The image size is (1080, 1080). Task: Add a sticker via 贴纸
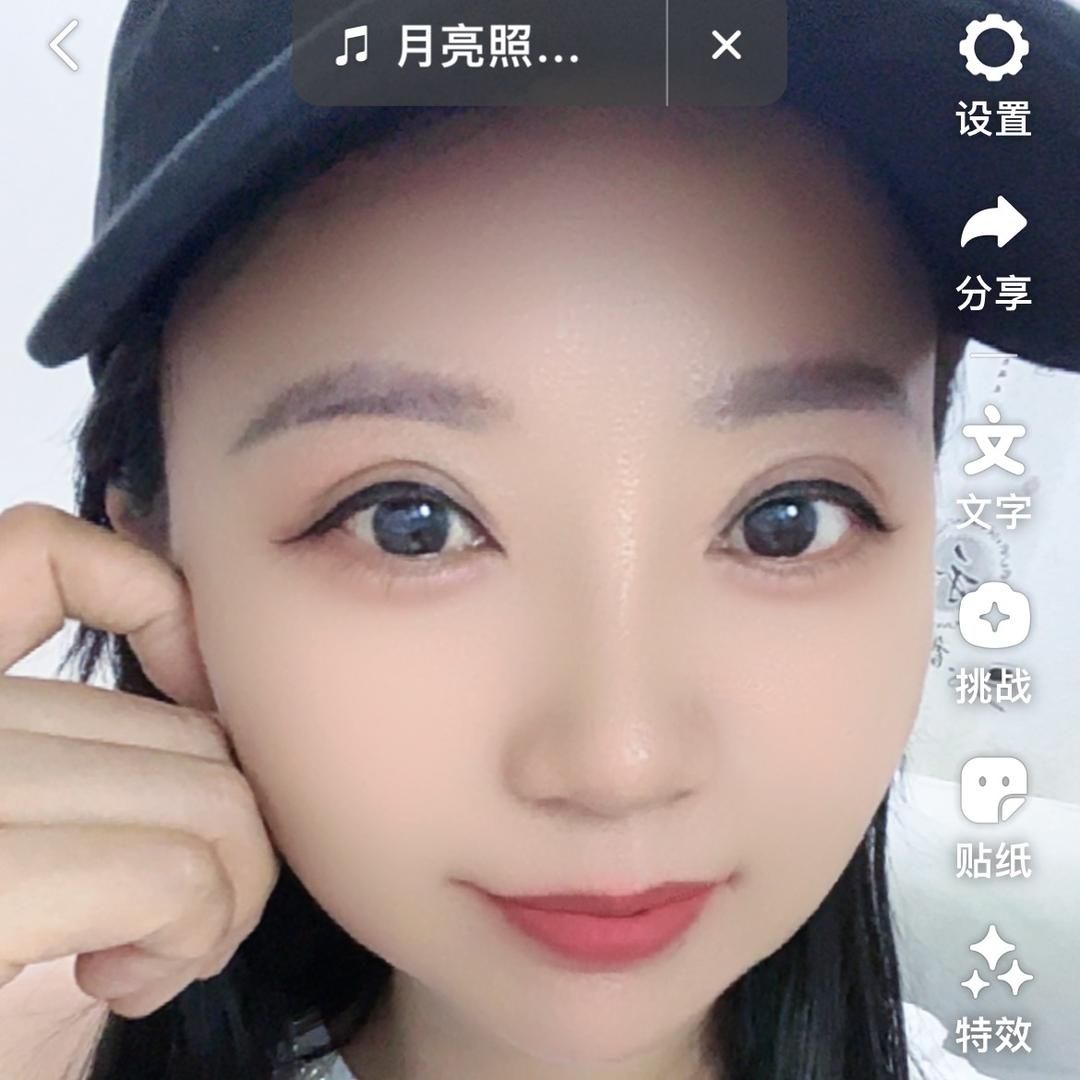click(993, 815)
